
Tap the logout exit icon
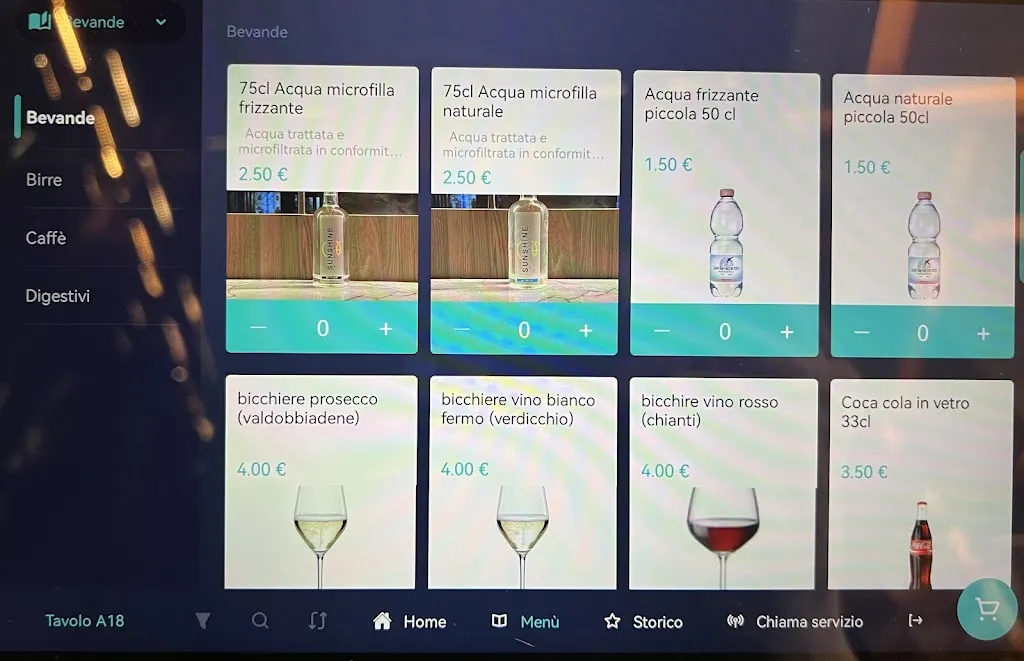coord(915,621)
